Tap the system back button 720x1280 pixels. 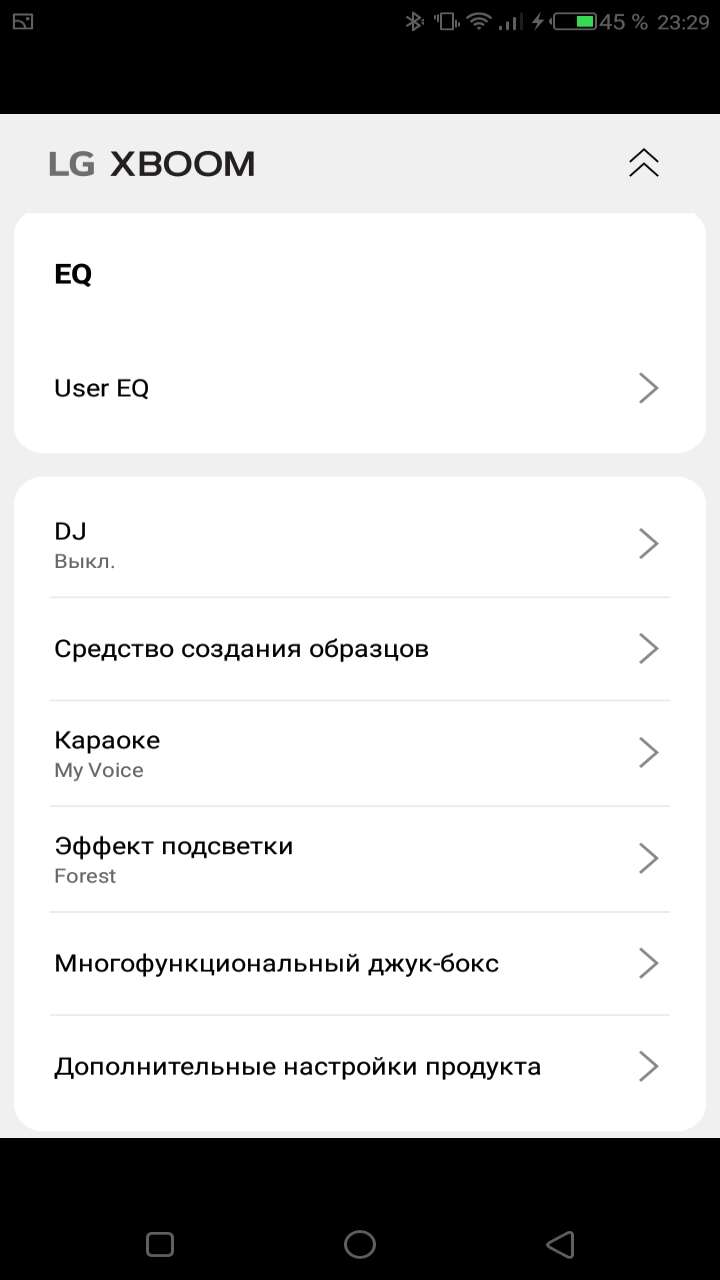(560, 1244)
